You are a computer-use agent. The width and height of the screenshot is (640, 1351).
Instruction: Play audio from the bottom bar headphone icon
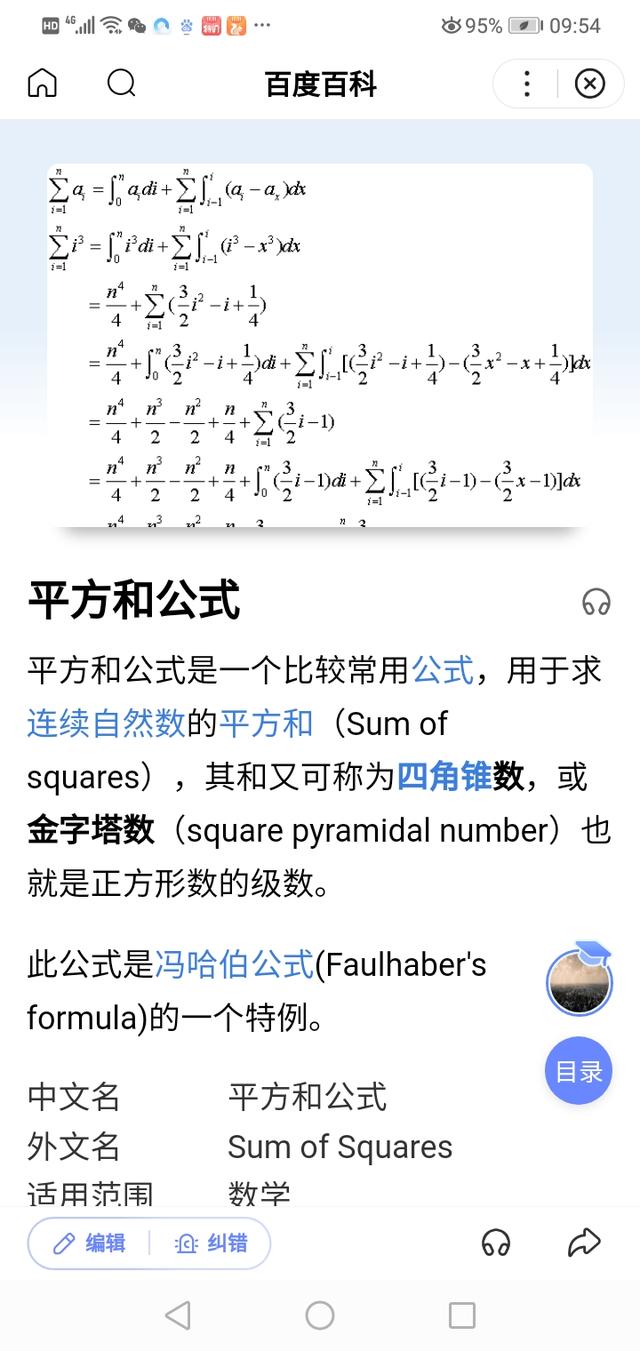click(496, 1243)
